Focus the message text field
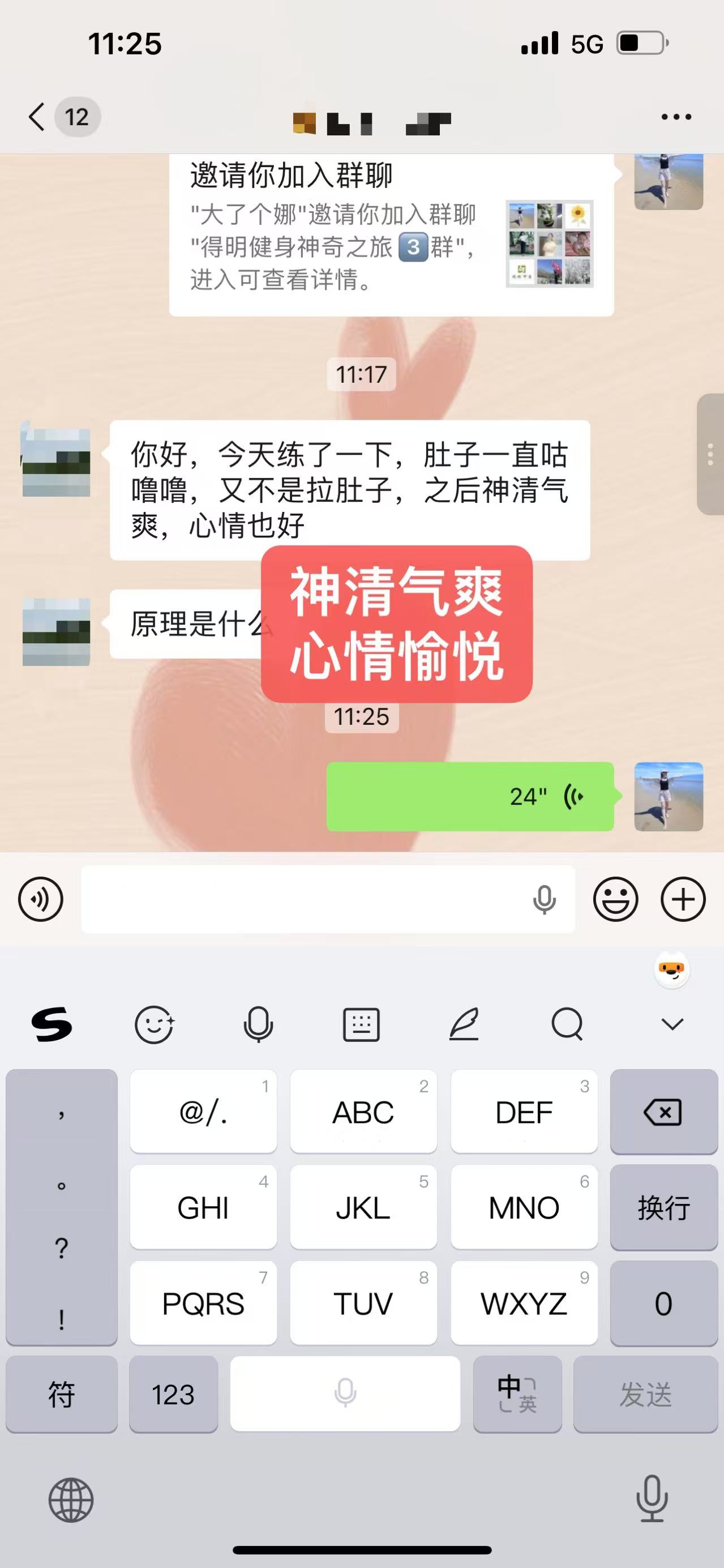This screenshot has height=1568, width=724. pos(304,899)
